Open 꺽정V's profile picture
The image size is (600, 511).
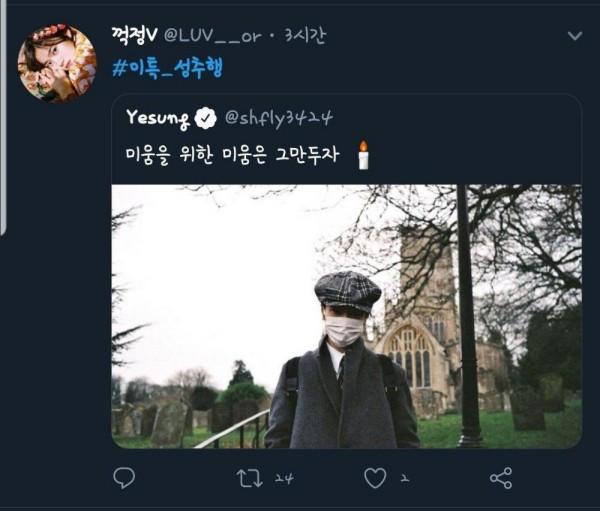click(x=57, y=63)
